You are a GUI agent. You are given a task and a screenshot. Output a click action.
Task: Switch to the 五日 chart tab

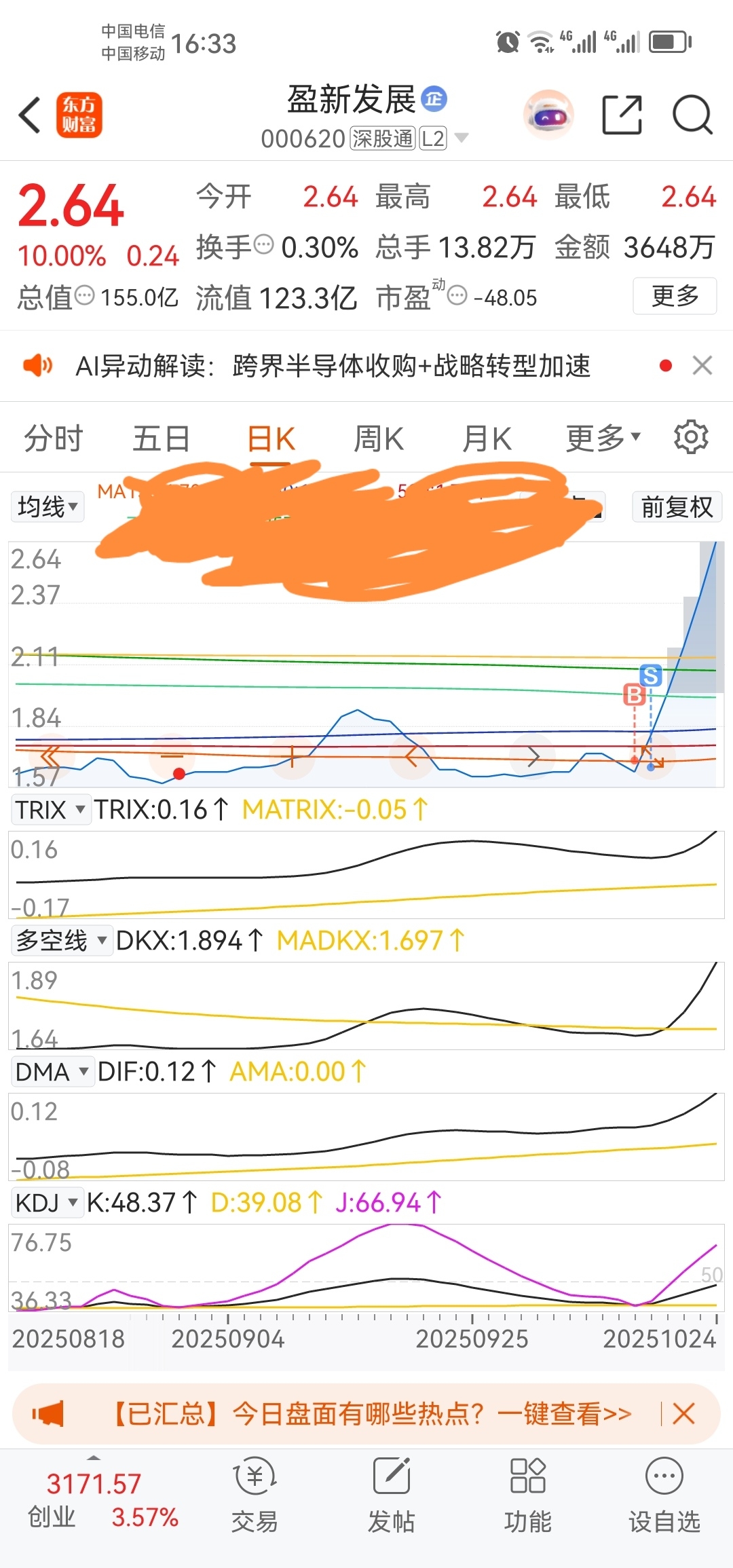[161, 438]
